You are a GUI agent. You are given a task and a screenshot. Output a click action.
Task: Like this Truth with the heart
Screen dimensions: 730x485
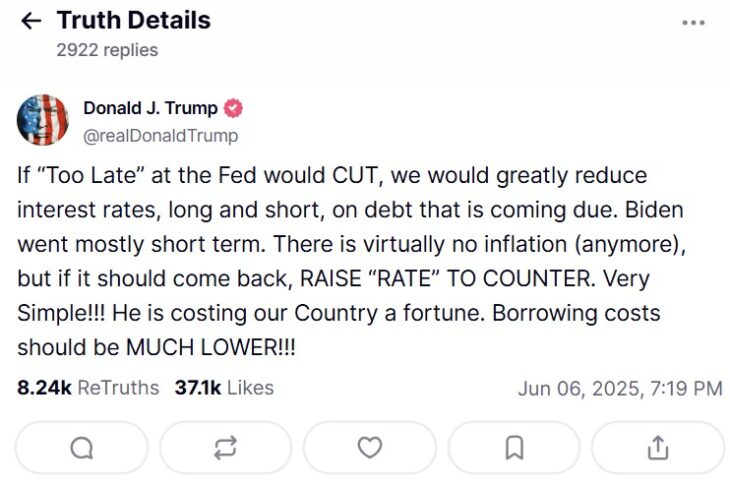pyautogui.click(x=370, y=448)
